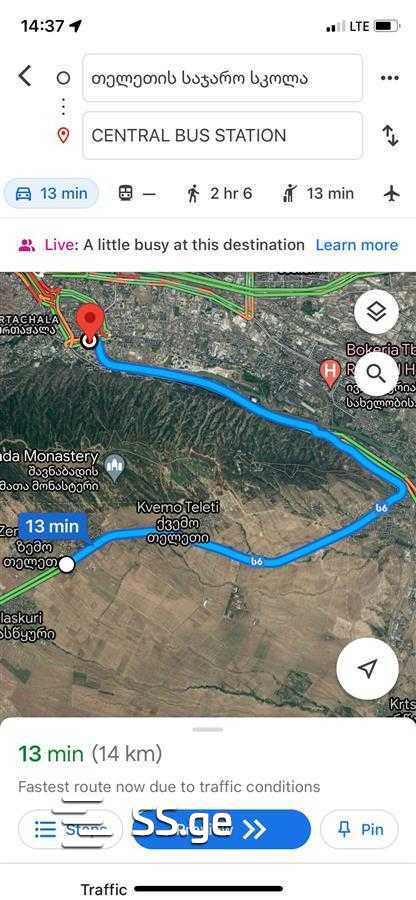Viewport: 416px width, 900px height.
Task: Open the Learn more link
Action: click(x=356, y=245)
